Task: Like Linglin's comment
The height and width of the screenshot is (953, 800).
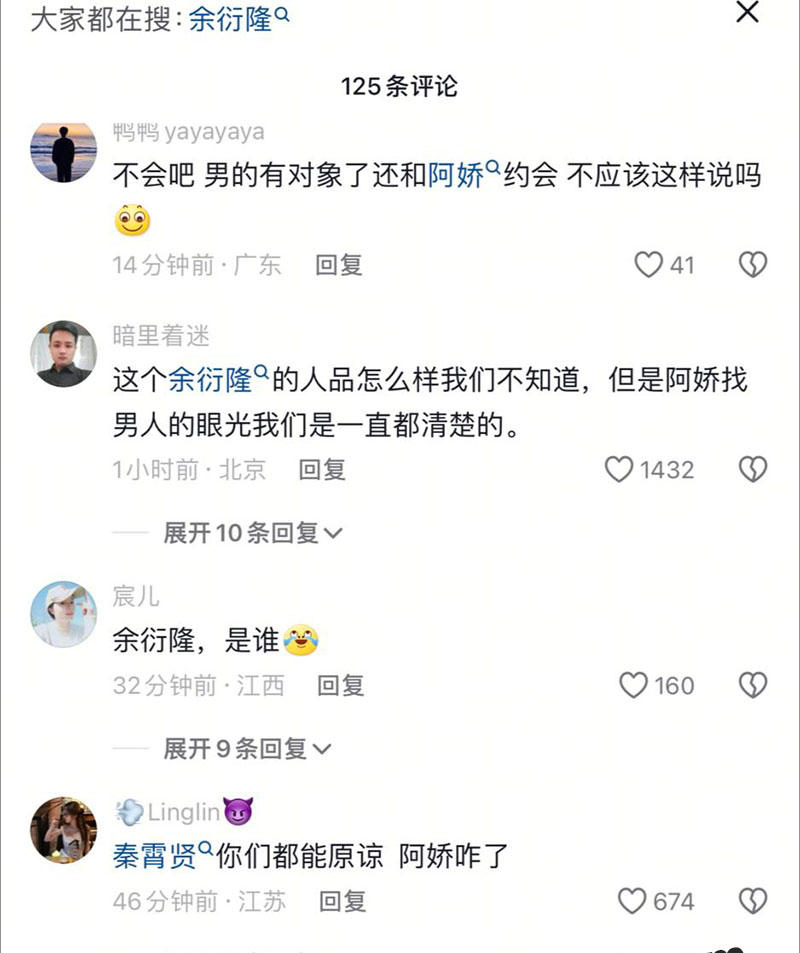Action: (x=632, y=901)
